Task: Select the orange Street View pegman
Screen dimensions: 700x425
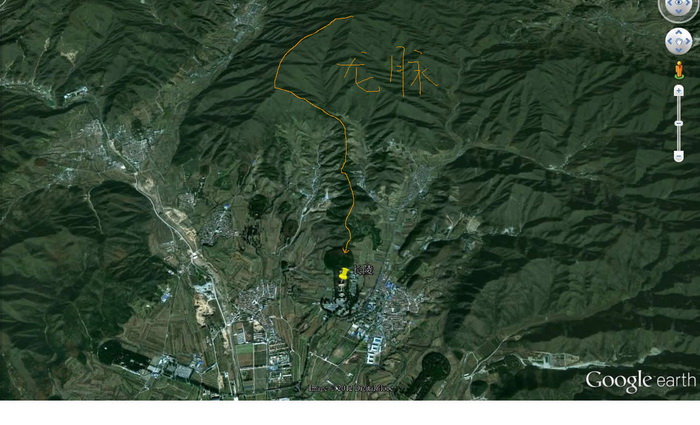Action: 679,69
